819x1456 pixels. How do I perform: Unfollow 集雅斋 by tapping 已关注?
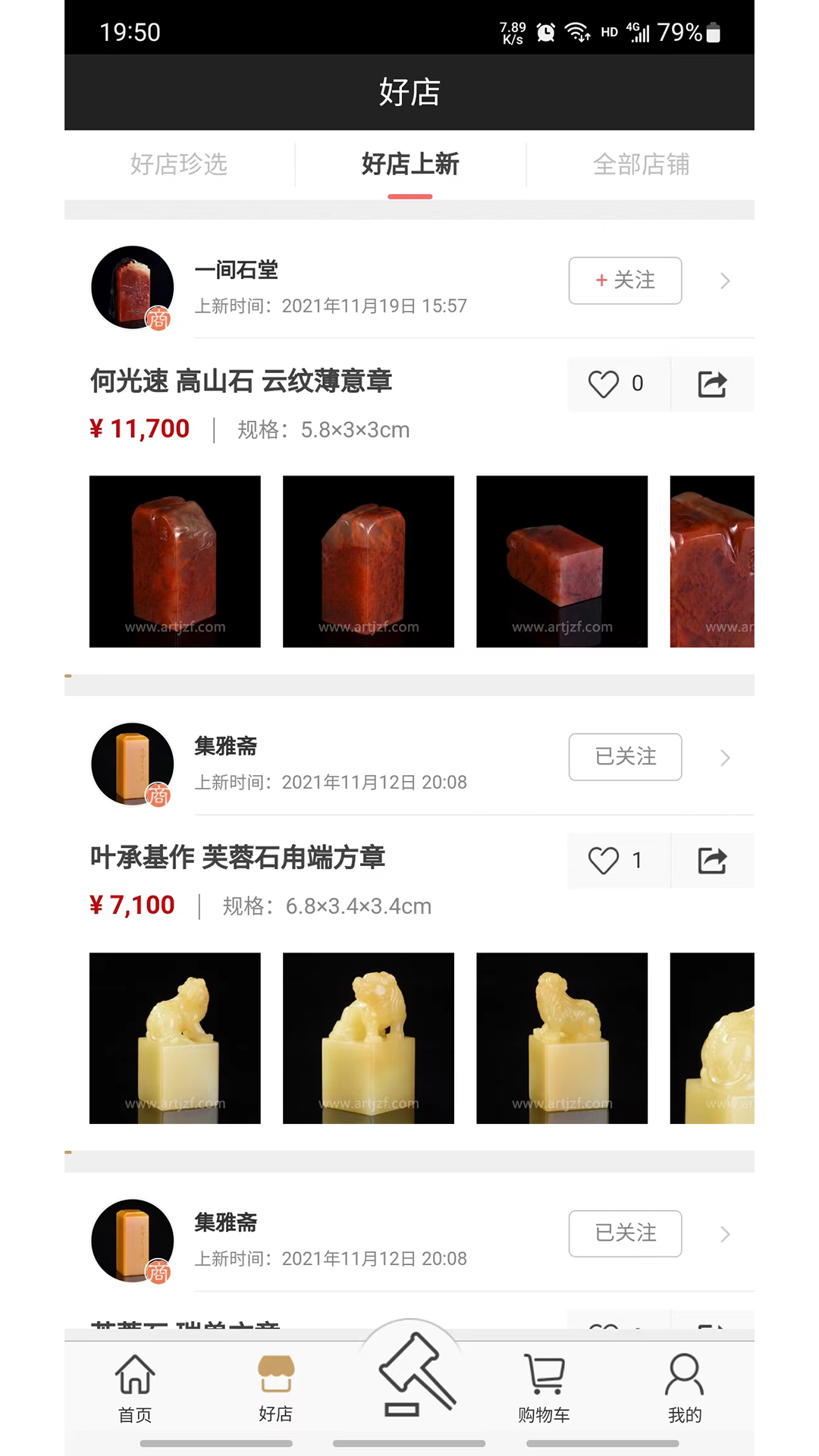click(625, 757)
